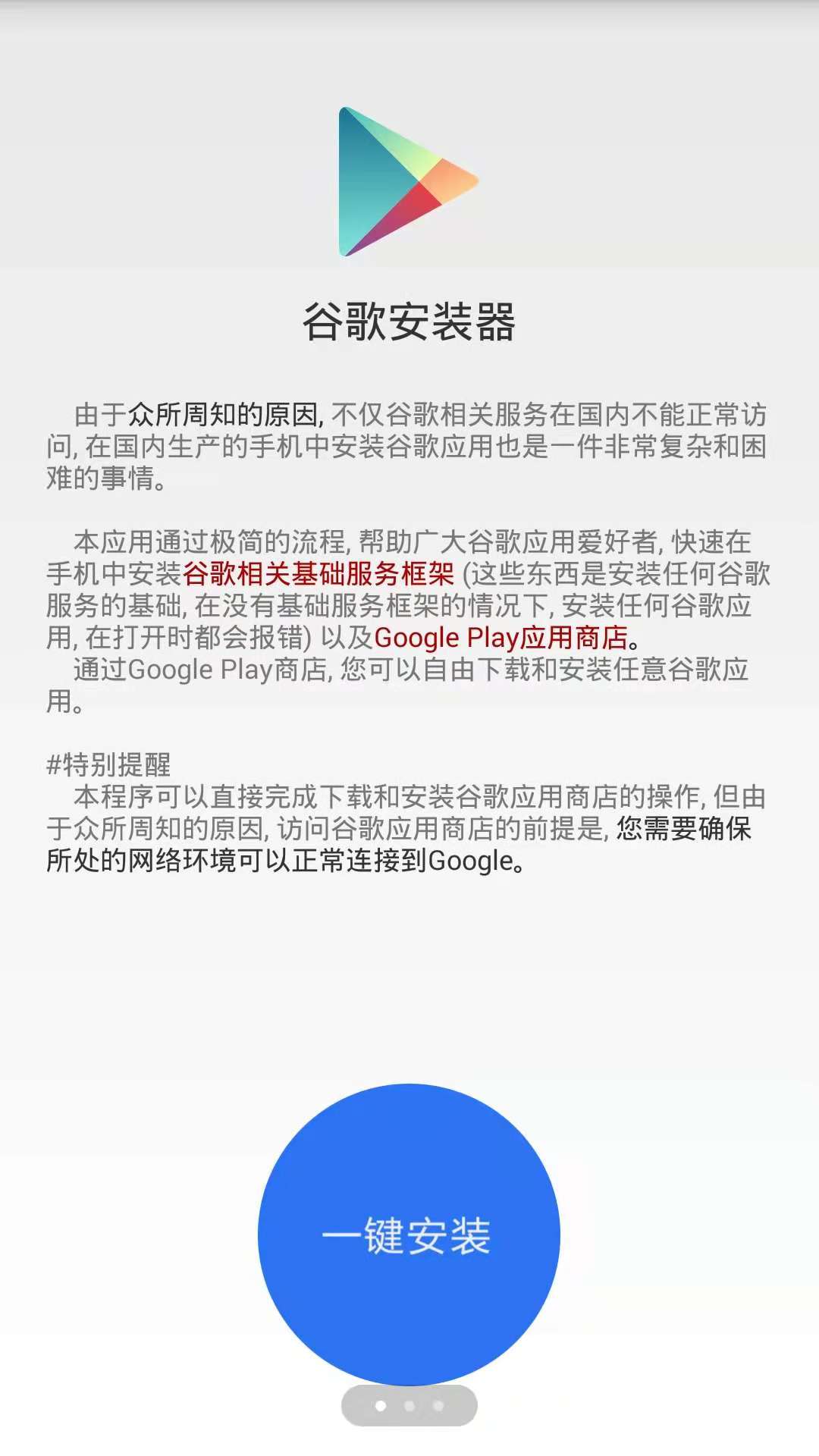Tap the page indicator dots
Image resolution: width=819 pixels, height=1456 pixels.
[x=409, y=1406]
